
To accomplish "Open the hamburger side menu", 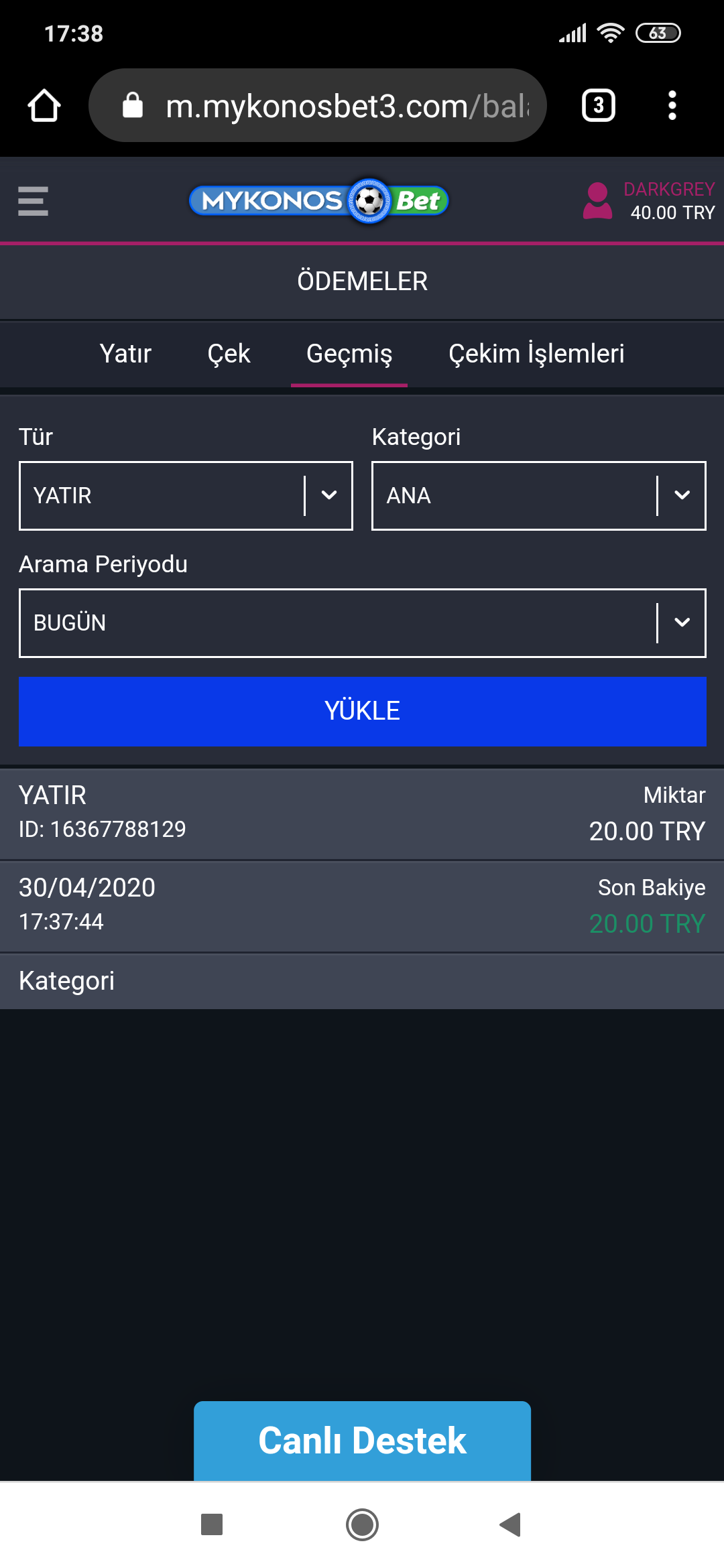I will click(33, 201).
